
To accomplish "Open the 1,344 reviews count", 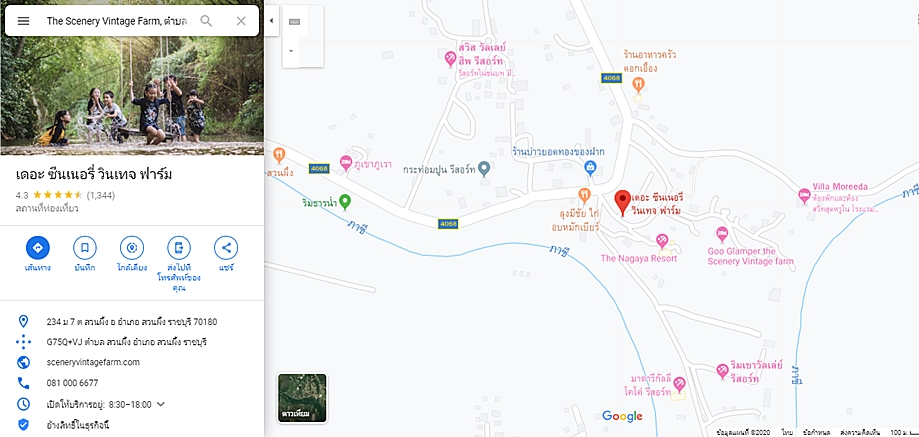I will [101, 195].
